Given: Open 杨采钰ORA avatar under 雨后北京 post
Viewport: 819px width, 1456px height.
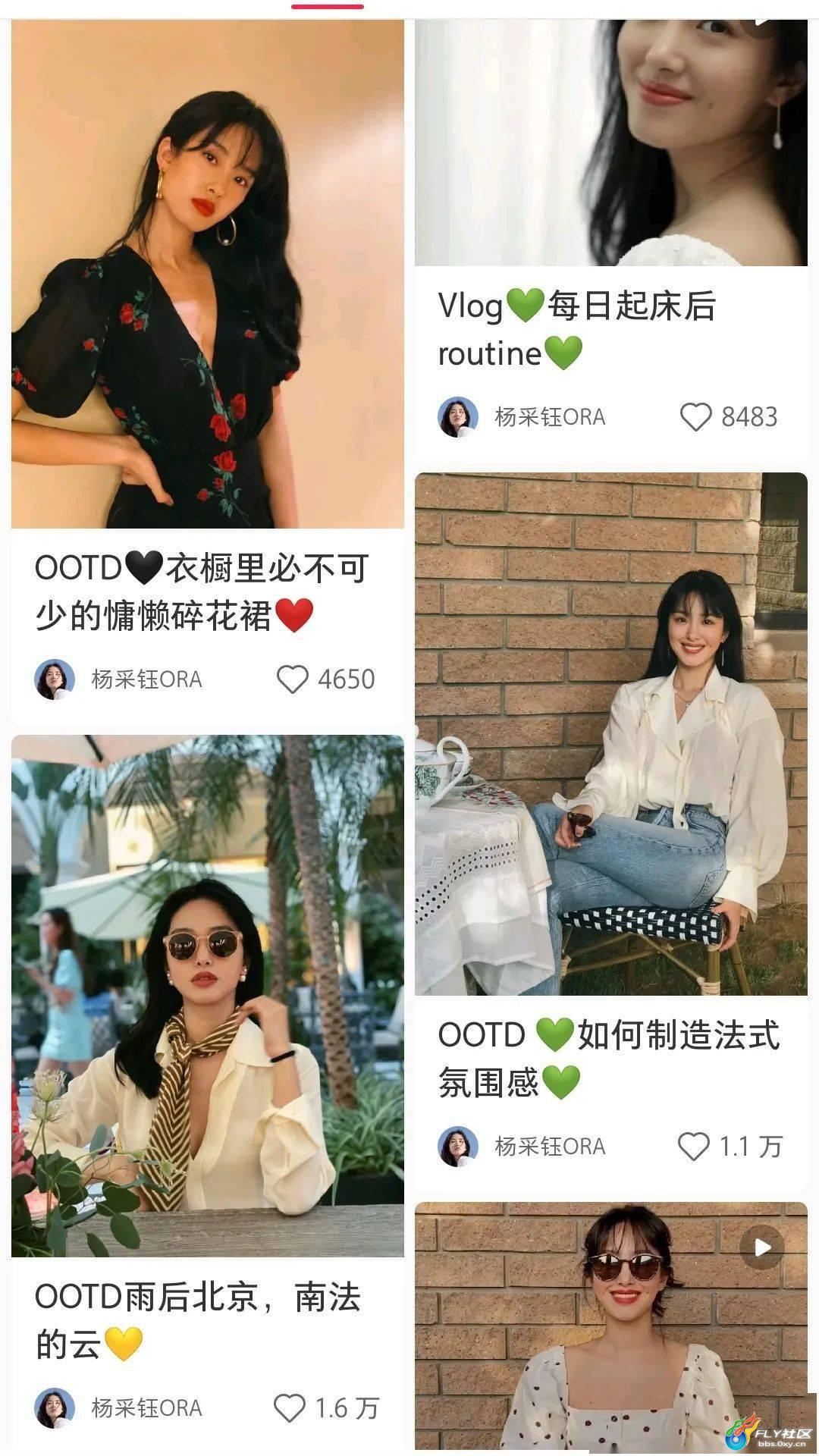Looking at the screenshot, I should (55, 1408).
